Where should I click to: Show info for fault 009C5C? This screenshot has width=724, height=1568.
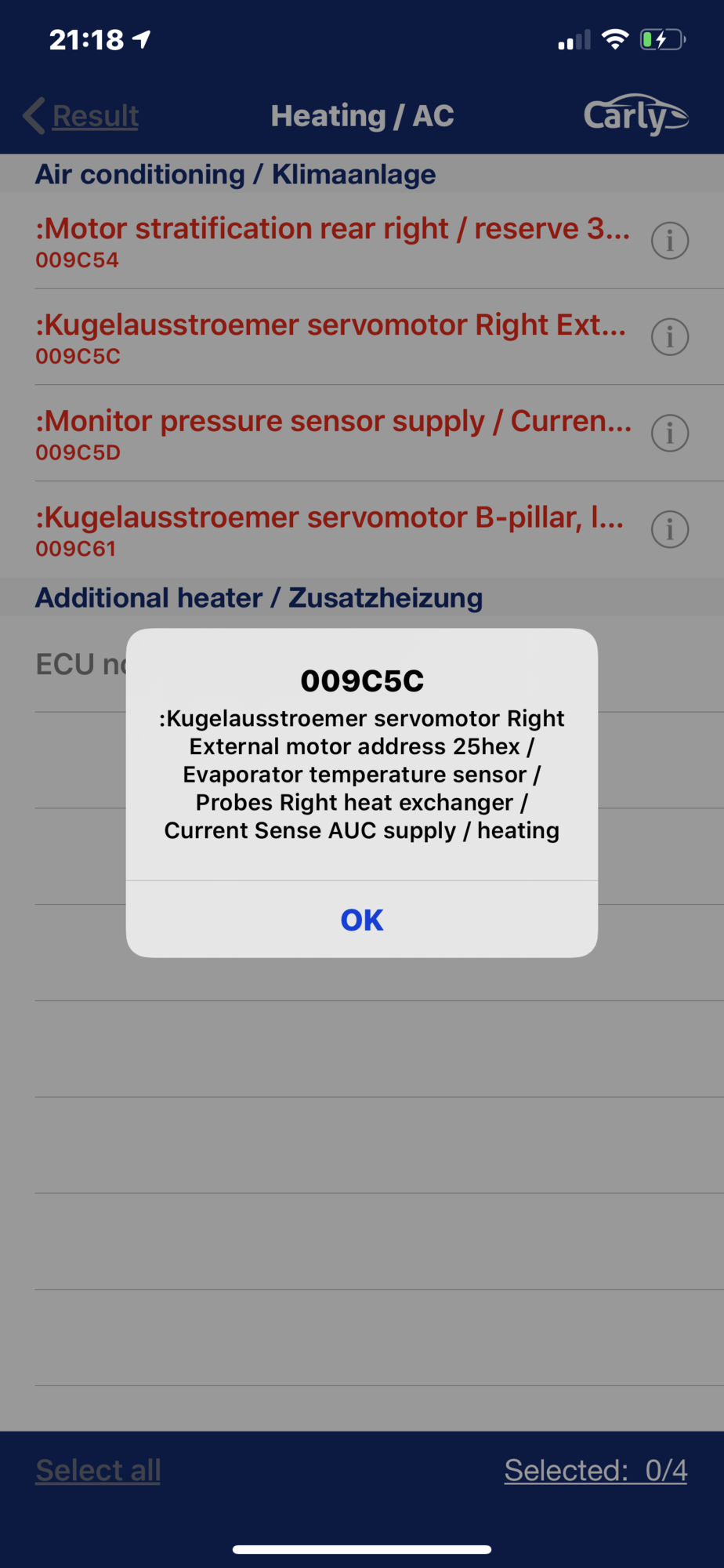[x=670, y=337]
